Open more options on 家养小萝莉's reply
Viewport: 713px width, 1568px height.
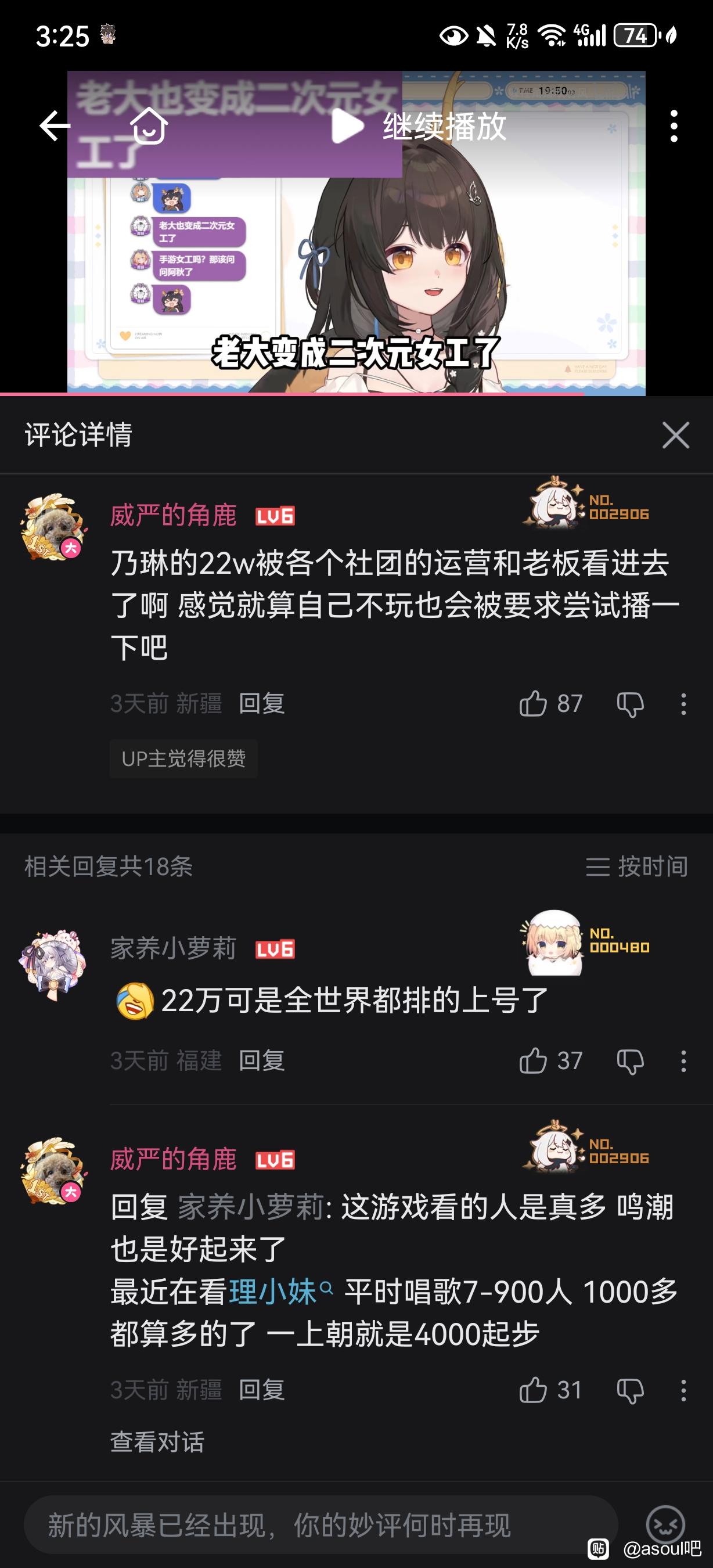coord(683,1061)
